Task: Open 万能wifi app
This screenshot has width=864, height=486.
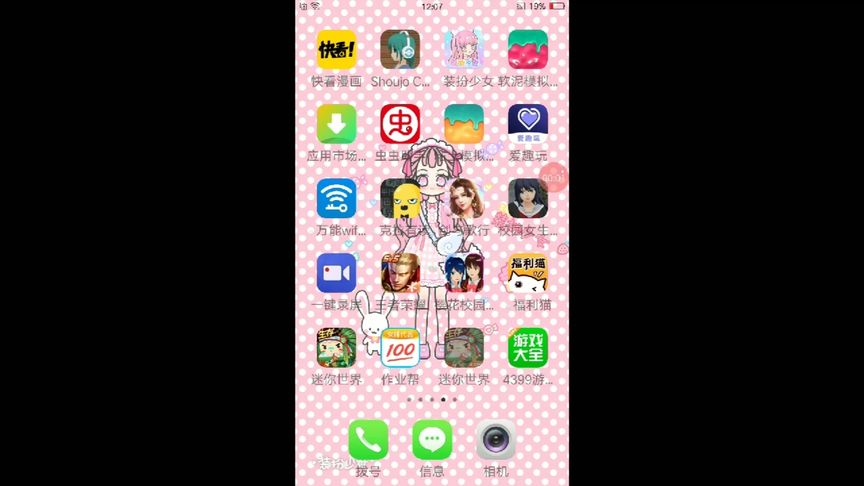Action: 336,198
